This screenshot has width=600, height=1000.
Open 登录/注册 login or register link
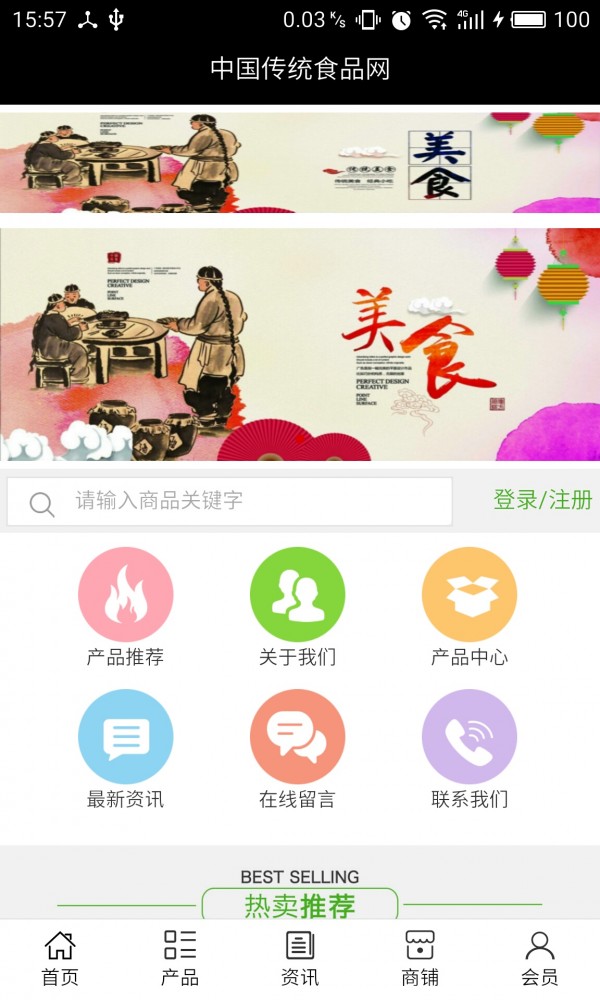[x=542, y=500]
